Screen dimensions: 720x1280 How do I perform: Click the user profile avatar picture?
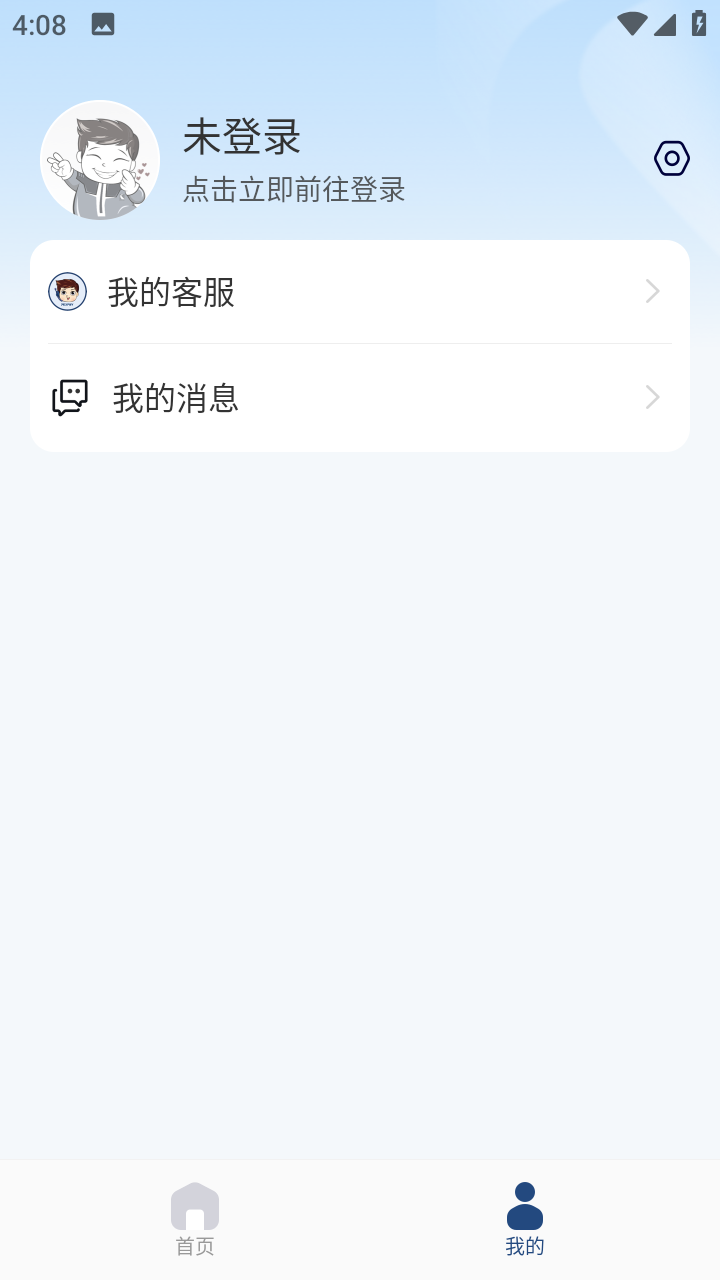pos(100,158)
